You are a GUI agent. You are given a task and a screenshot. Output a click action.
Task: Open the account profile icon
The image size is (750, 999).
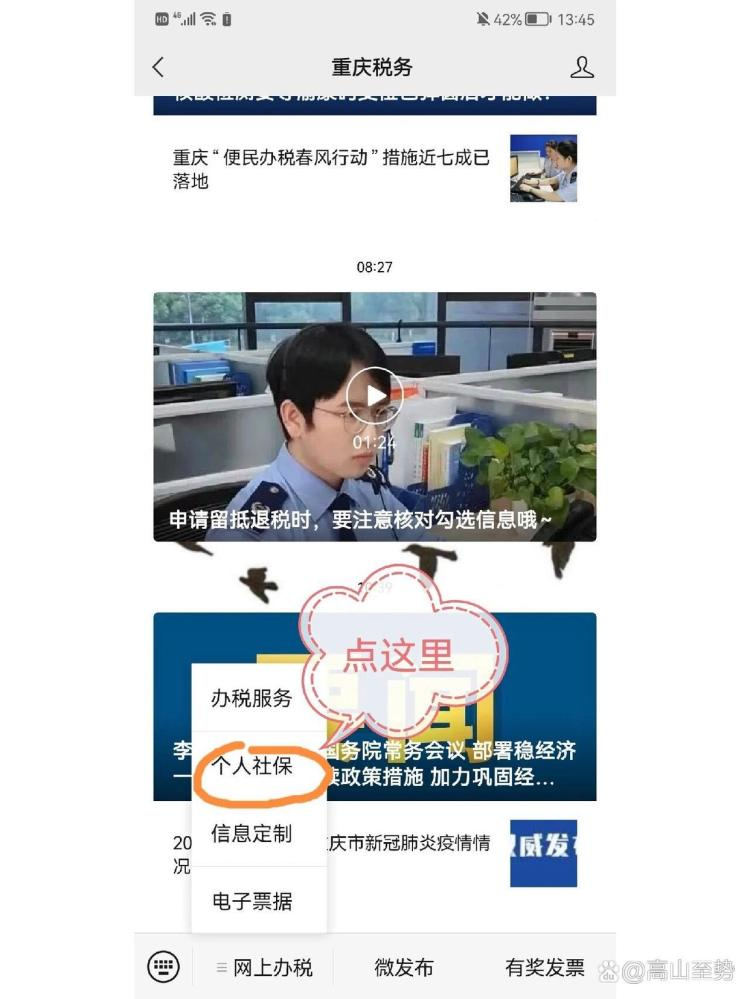coord(581,67)
